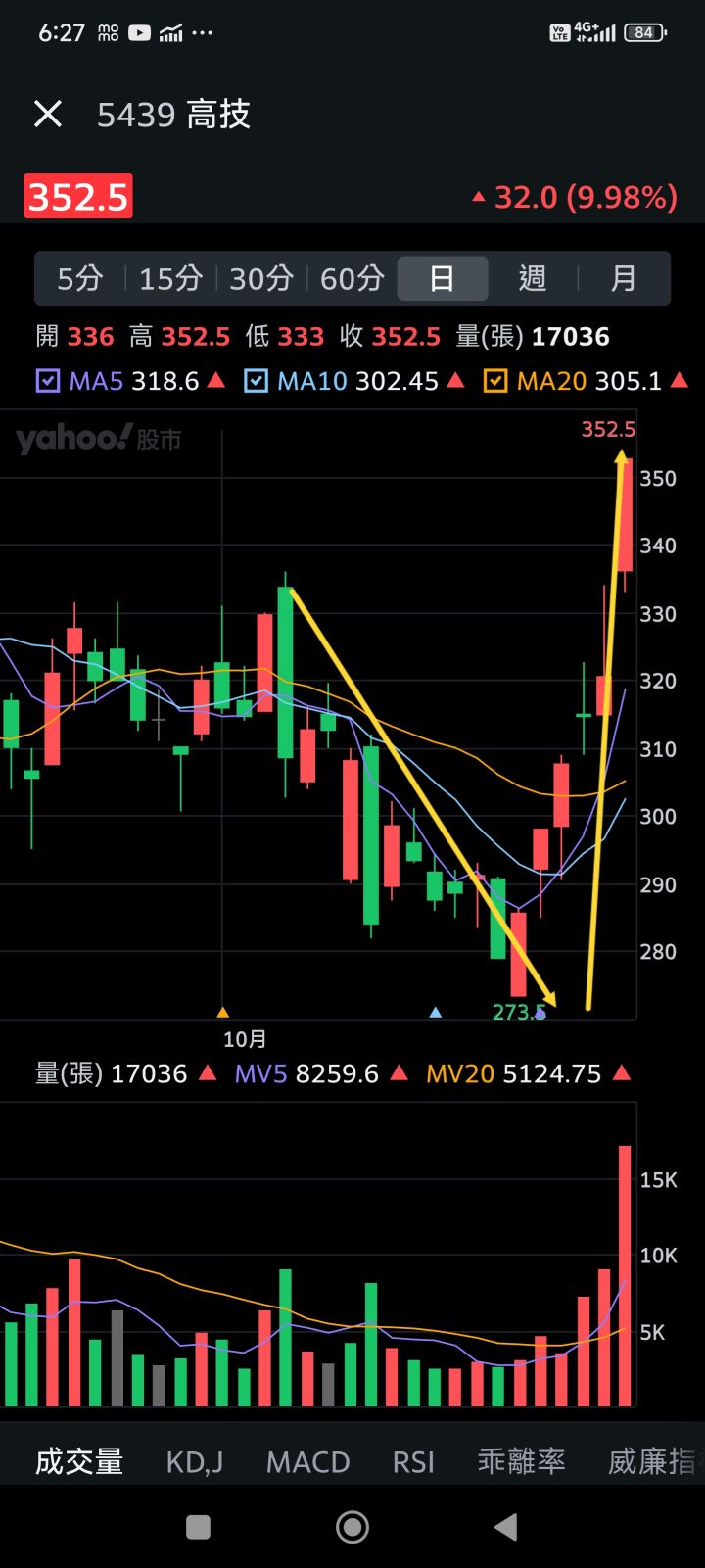705x1568 pixels.
Task: Close the 5439 高技 chart view
Action: tap(48, 115)
